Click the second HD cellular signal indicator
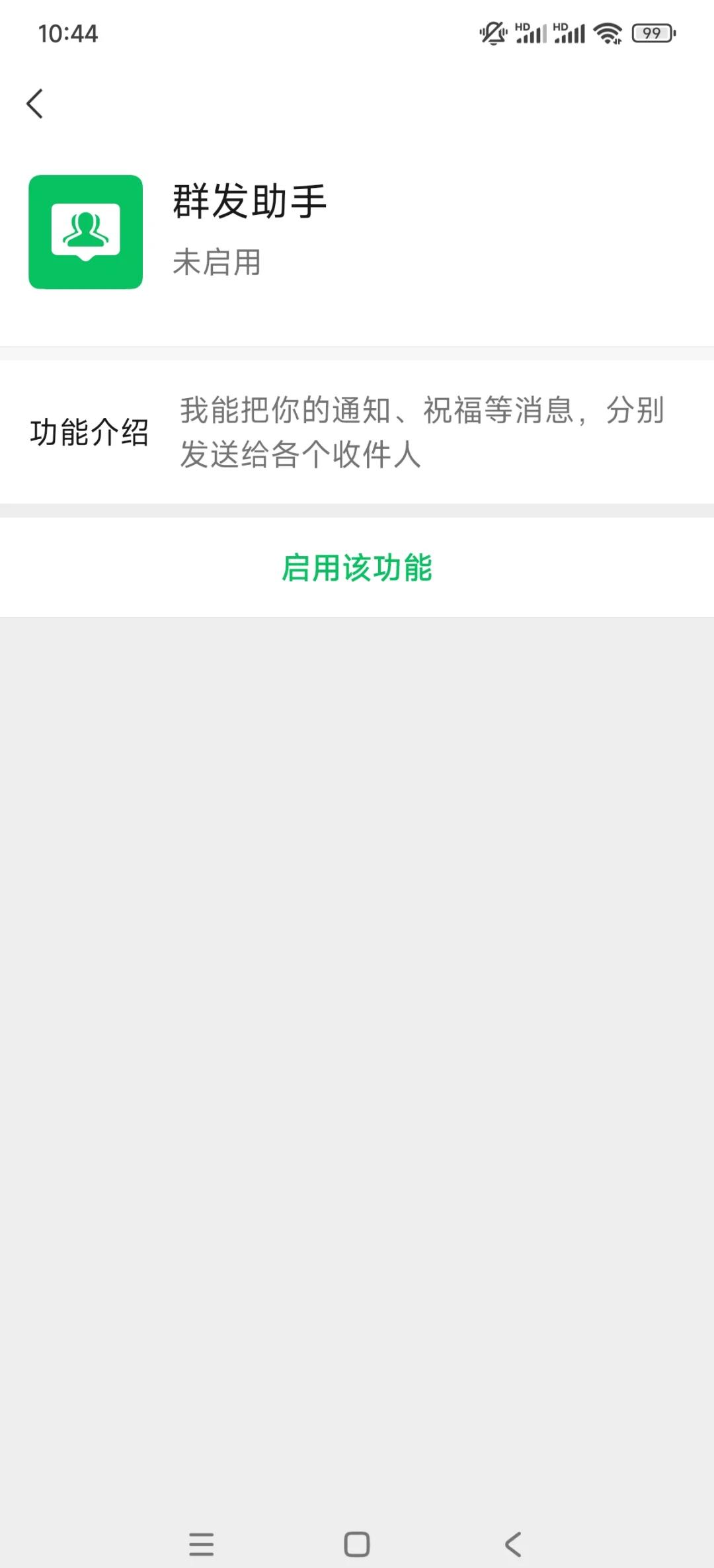 pyautogui.click(x=570, y=32)
